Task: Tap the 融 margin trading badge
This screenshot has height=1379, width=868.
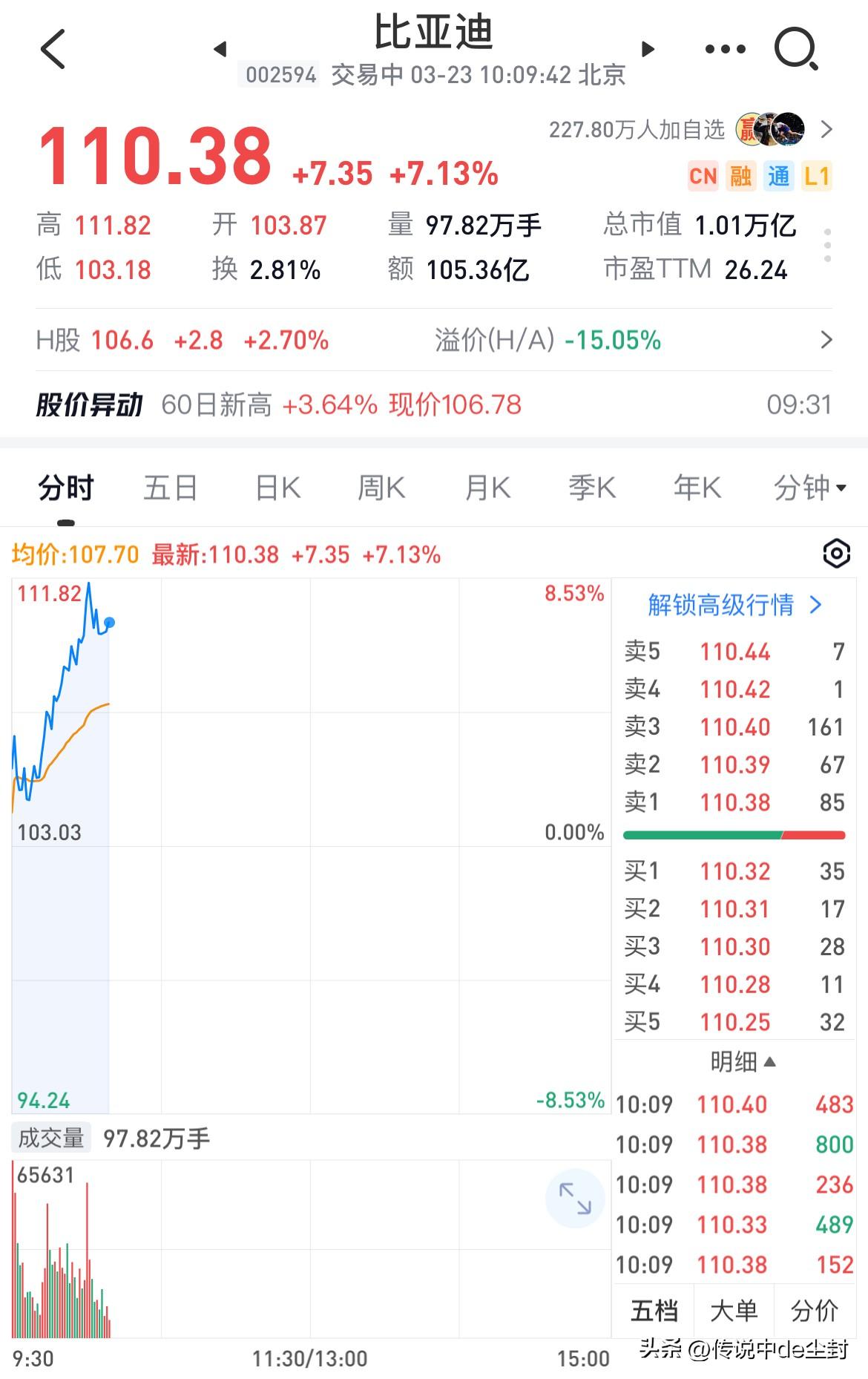Action: pos(741,176)
